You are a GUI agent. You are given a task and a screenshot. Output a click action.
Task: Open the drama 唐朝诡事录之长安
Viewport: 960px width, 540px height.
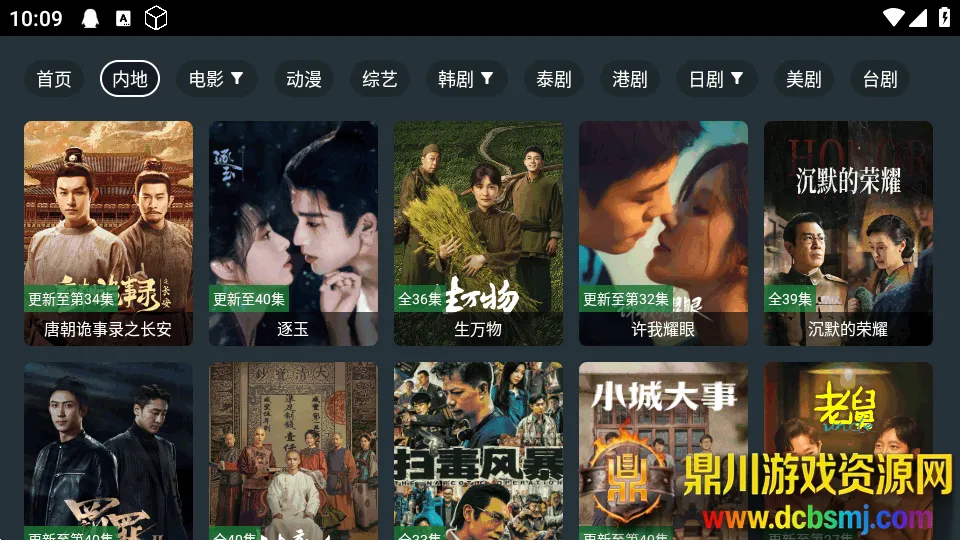click(108, 232)
